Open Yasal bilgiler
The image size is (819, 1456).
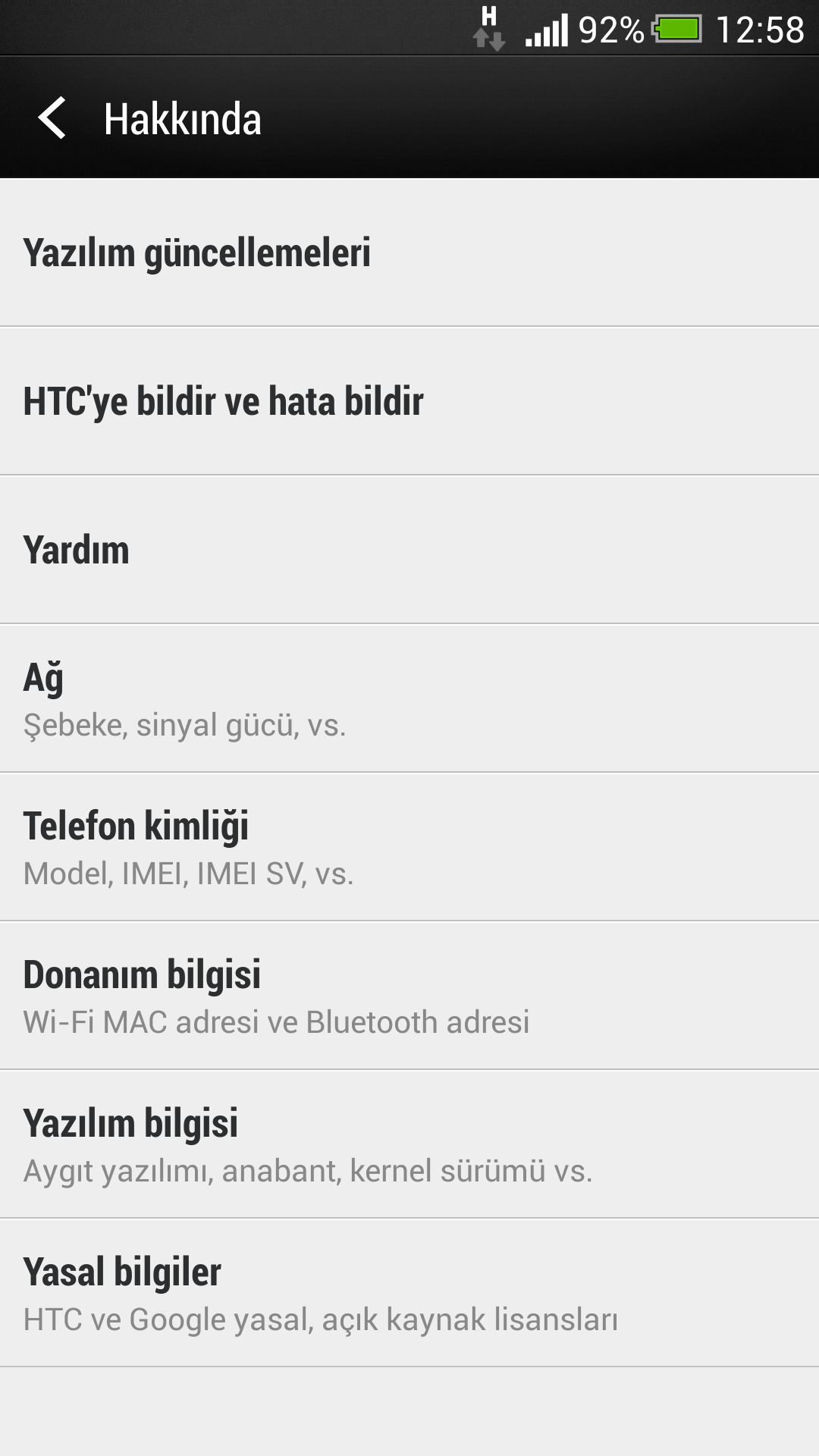click(409, 1293)
